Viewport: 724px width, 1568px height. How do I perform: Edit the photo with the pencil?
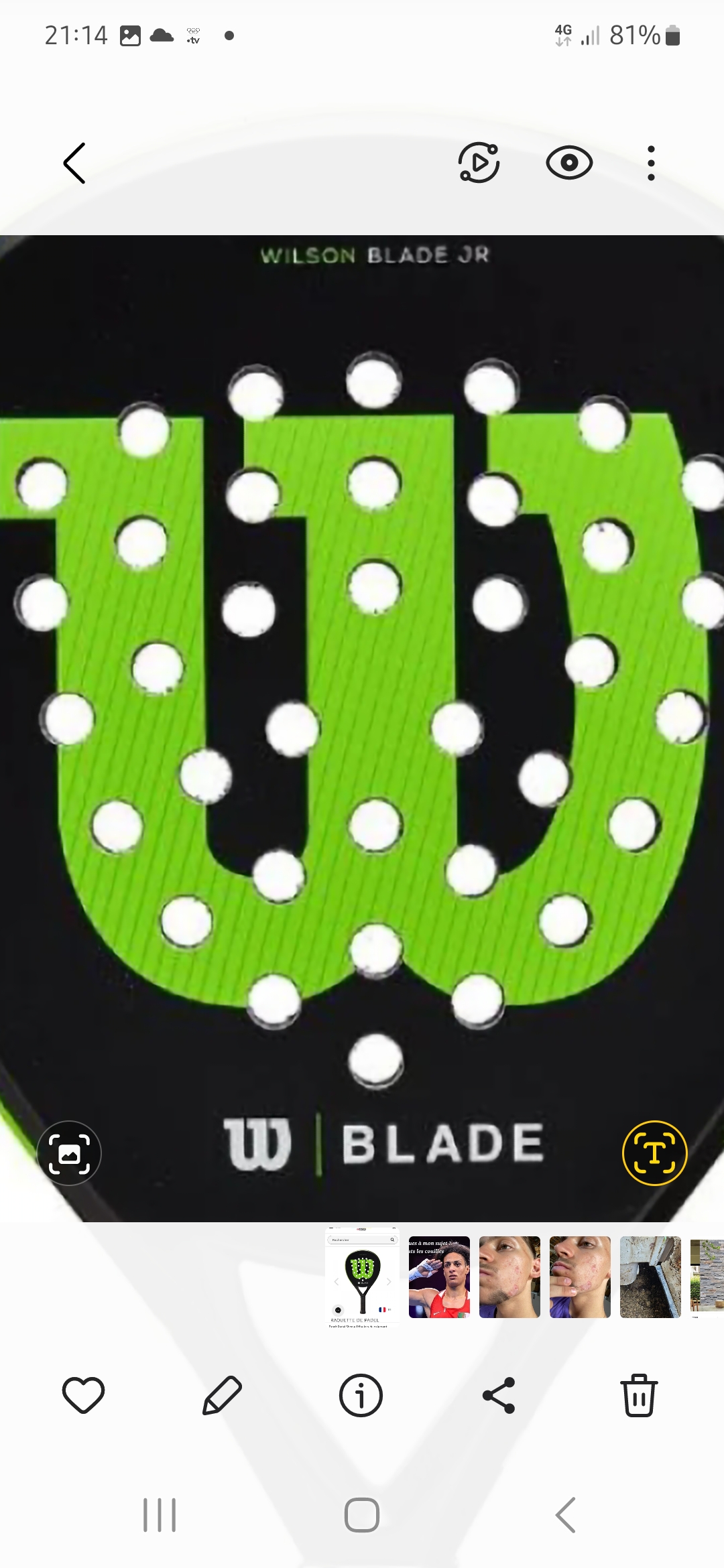(x=222, y=1396)
